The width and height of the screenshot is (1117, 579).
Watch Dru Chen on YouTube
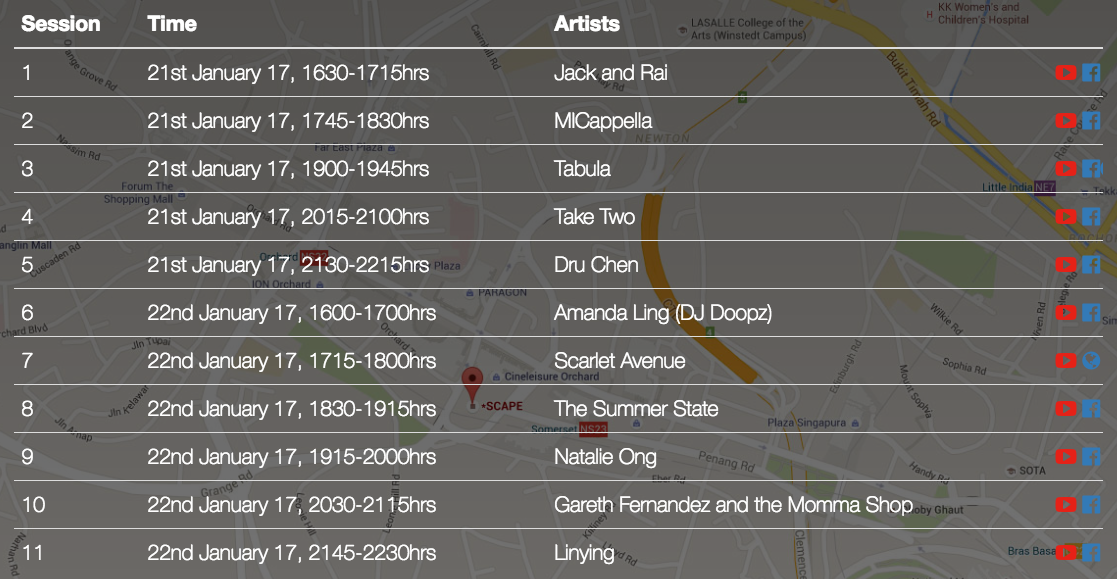point(1066,265)
